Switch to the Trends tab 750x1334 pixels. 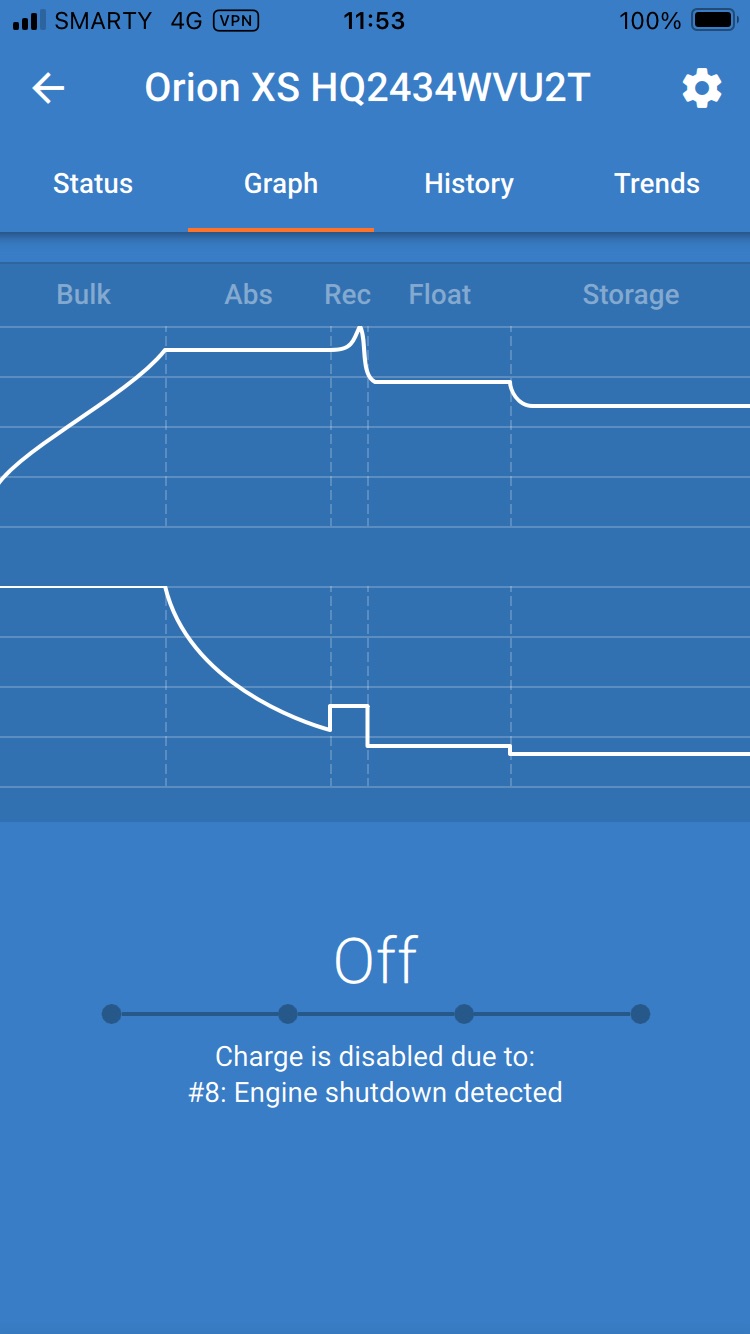point(657,184)
